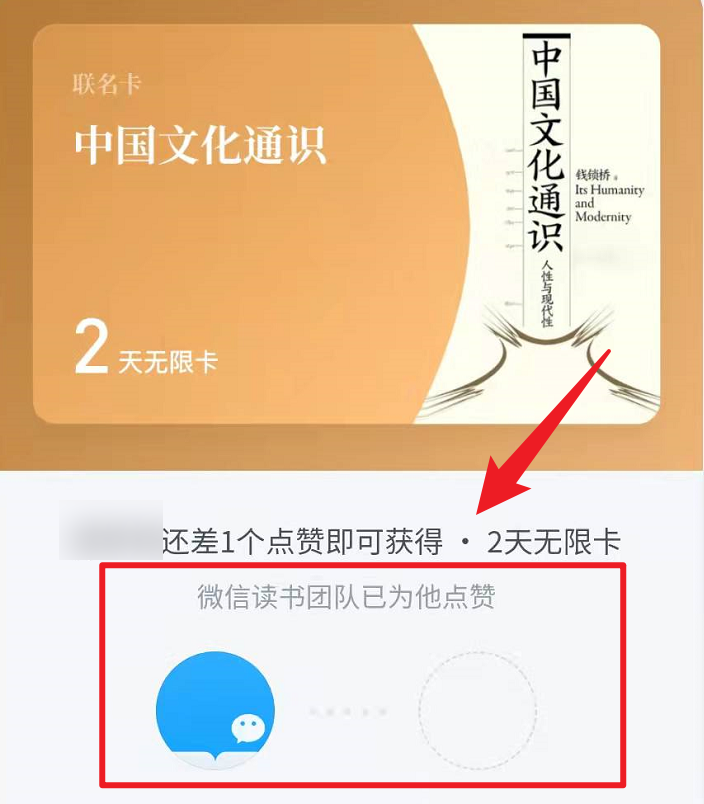Tap the empty dashed like slot

point(478,712)
